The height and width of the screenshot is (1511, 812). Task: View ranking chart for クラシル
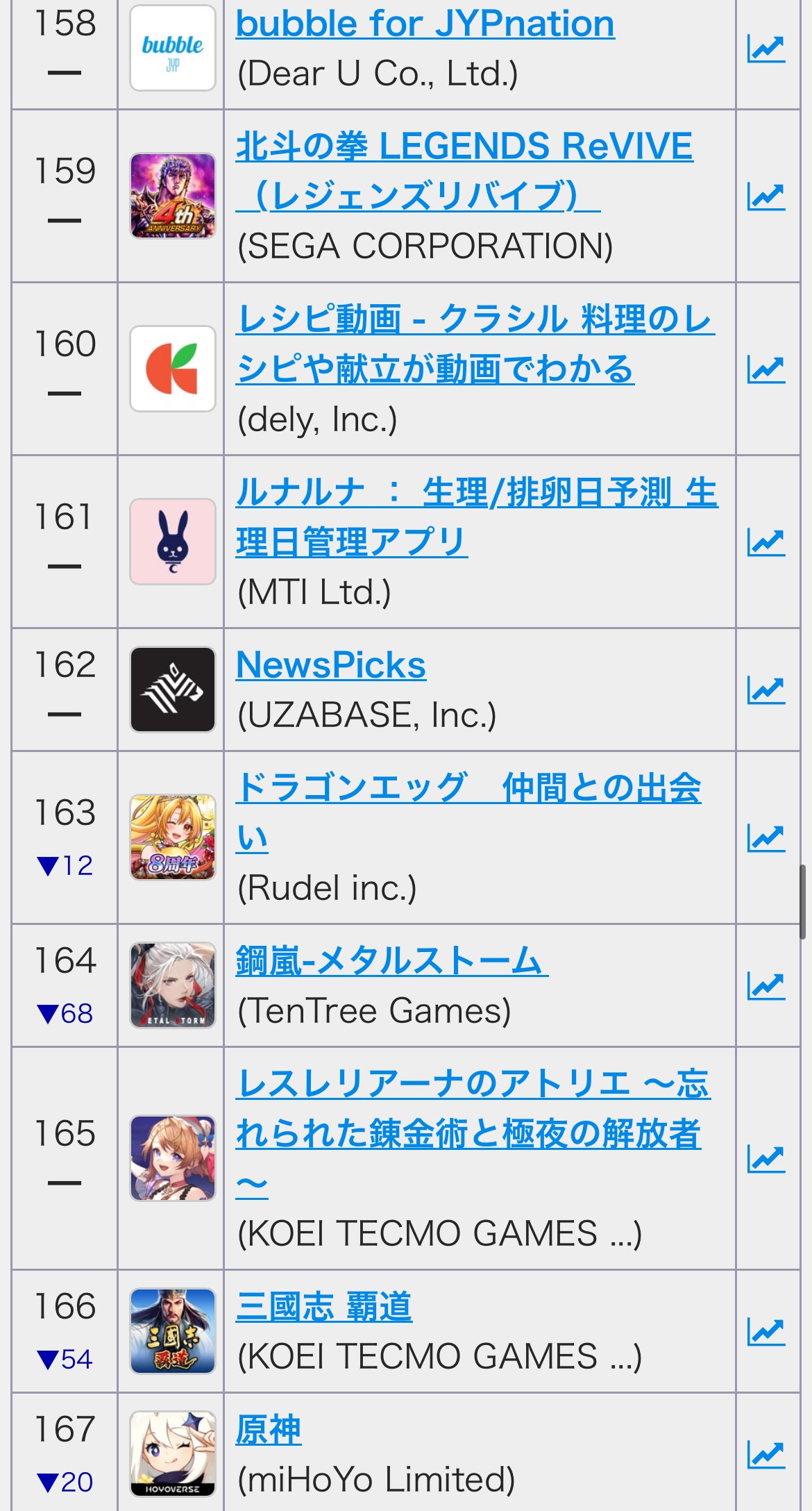(766, 369)
